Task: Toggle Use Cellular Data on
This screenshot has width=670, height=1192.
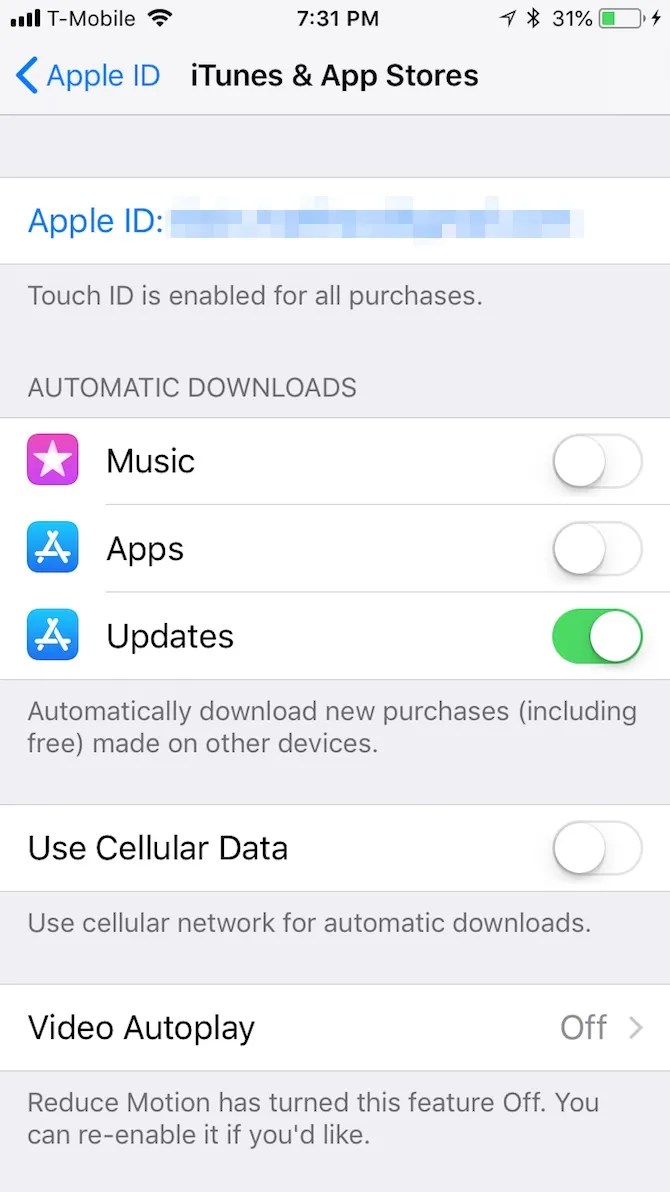Action: (x=596, y=848)
